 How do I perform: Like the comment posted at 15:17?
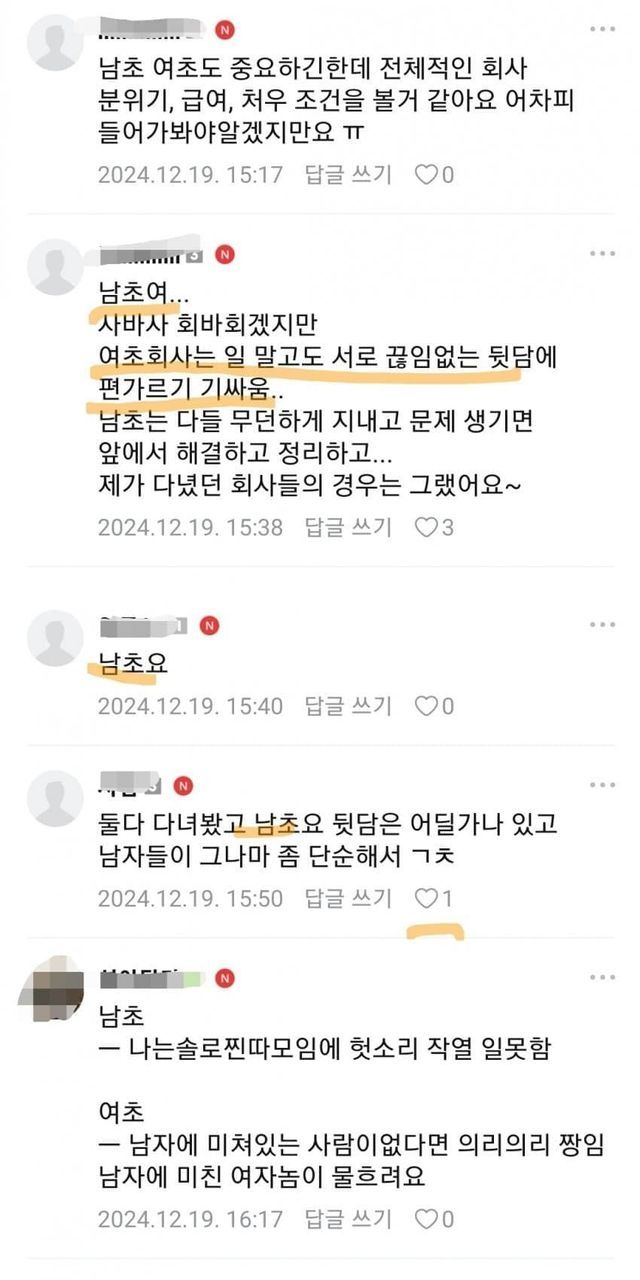click(x=434, y=175)
